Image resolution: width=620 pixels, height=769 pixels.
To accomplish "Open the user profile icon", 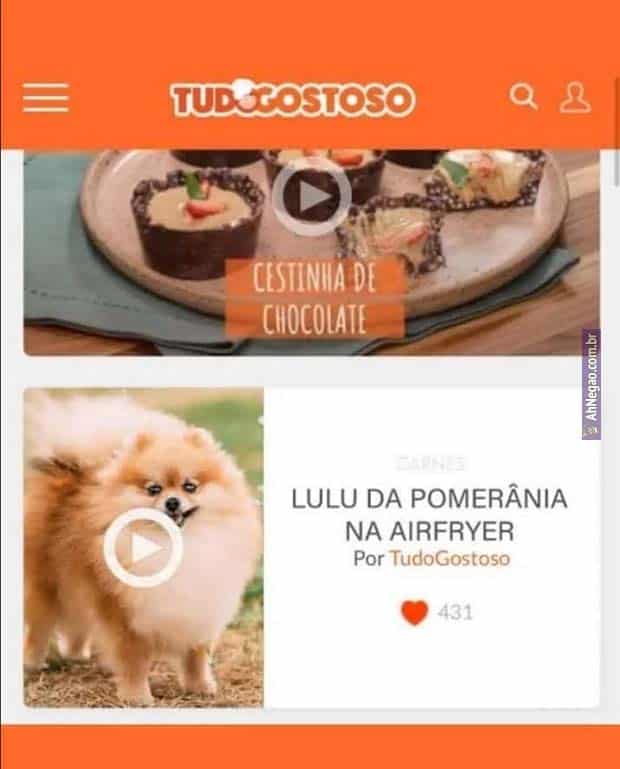I will 575,97.
